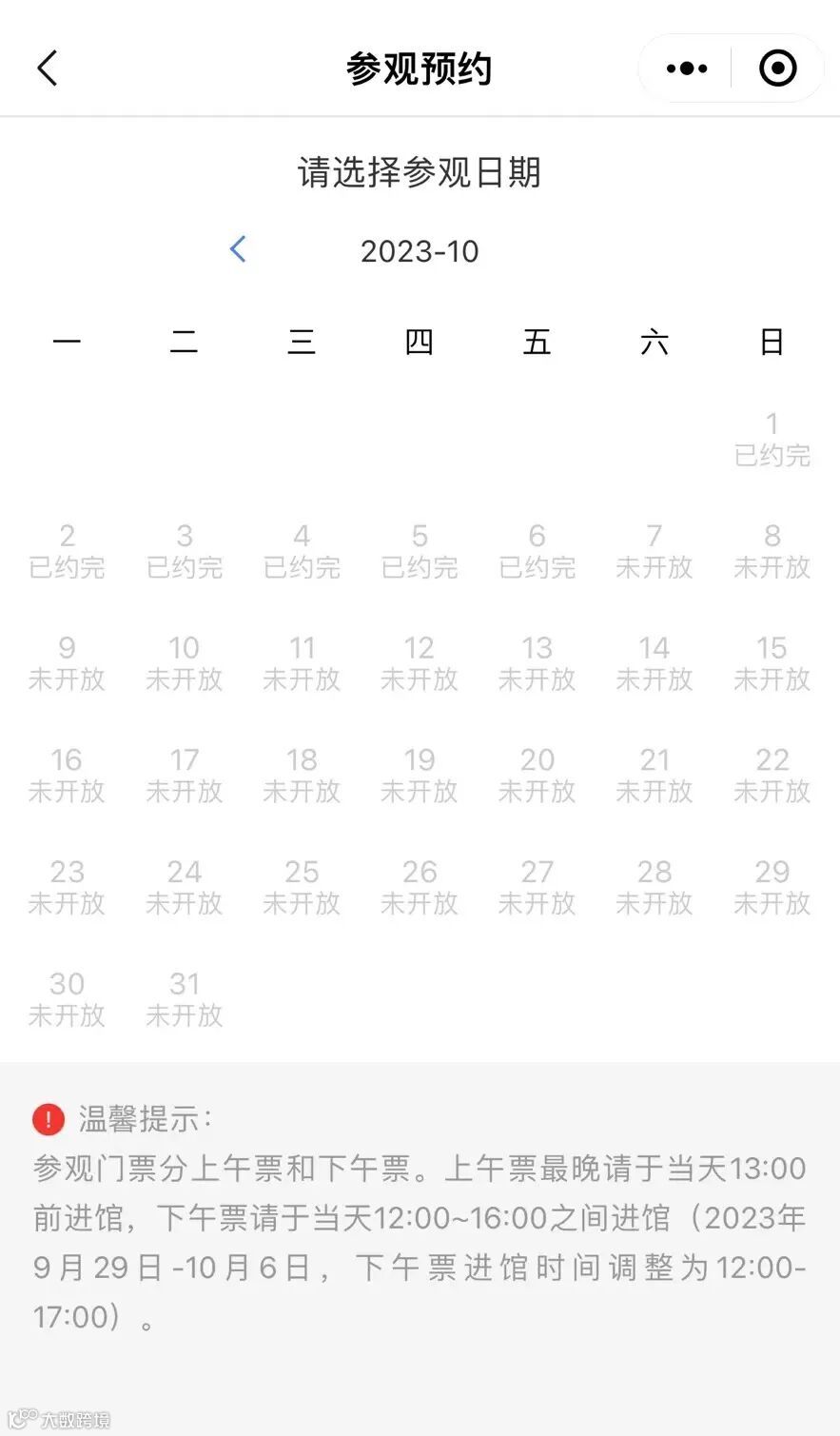This screenshot has width=840, height=1436.
Task: Choose date 31 on the calendar
Action: coord(184,999)
